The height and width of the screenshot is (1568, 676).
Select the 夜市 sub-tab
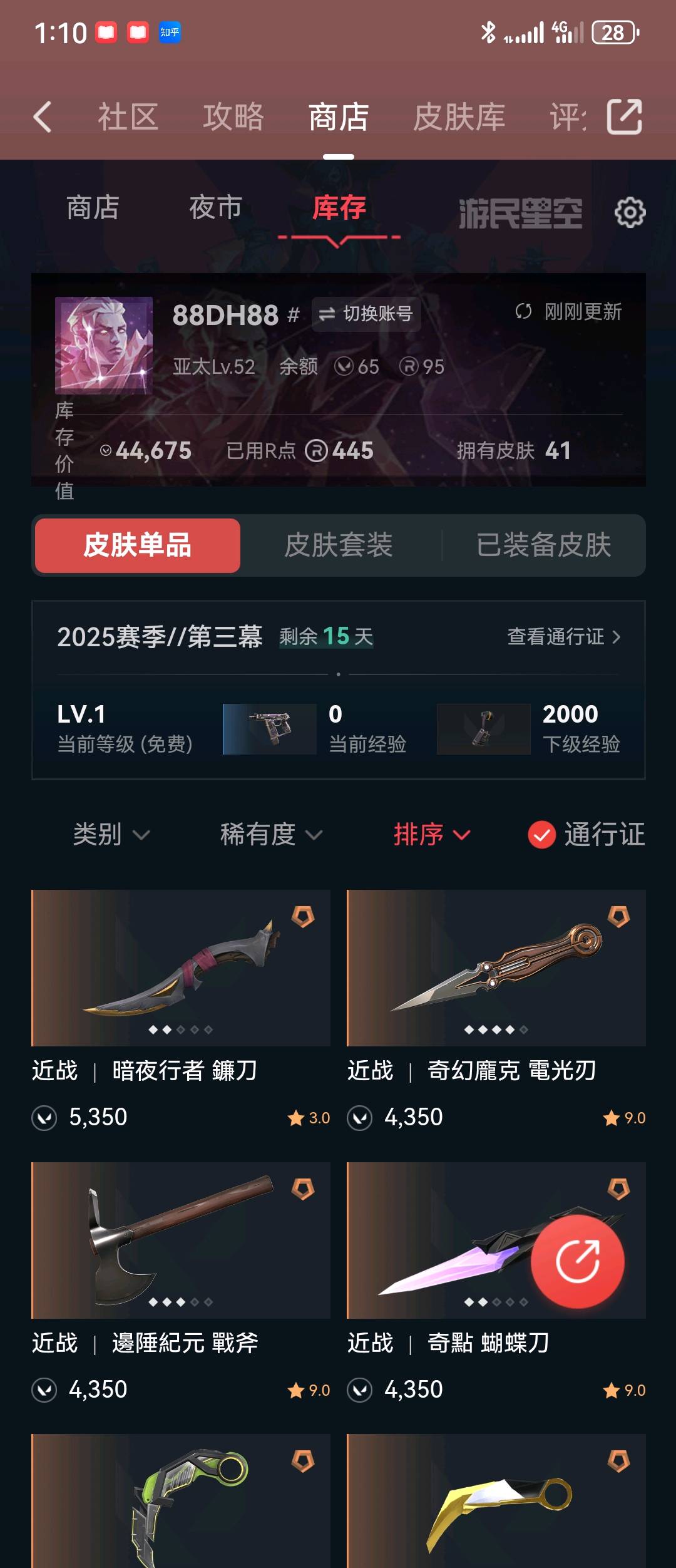[x=215, y=208]
